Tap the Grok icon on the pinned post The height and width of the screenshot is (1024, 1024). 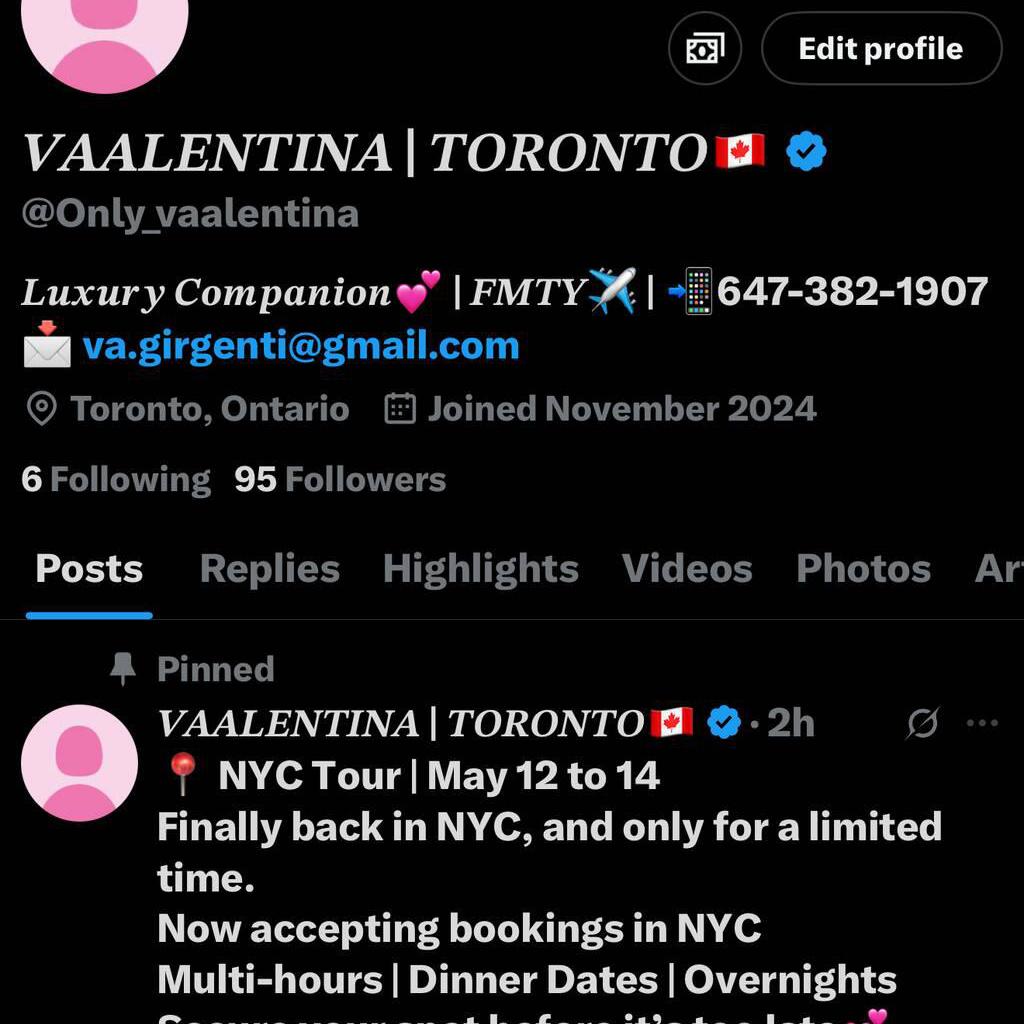pos(922,723)
